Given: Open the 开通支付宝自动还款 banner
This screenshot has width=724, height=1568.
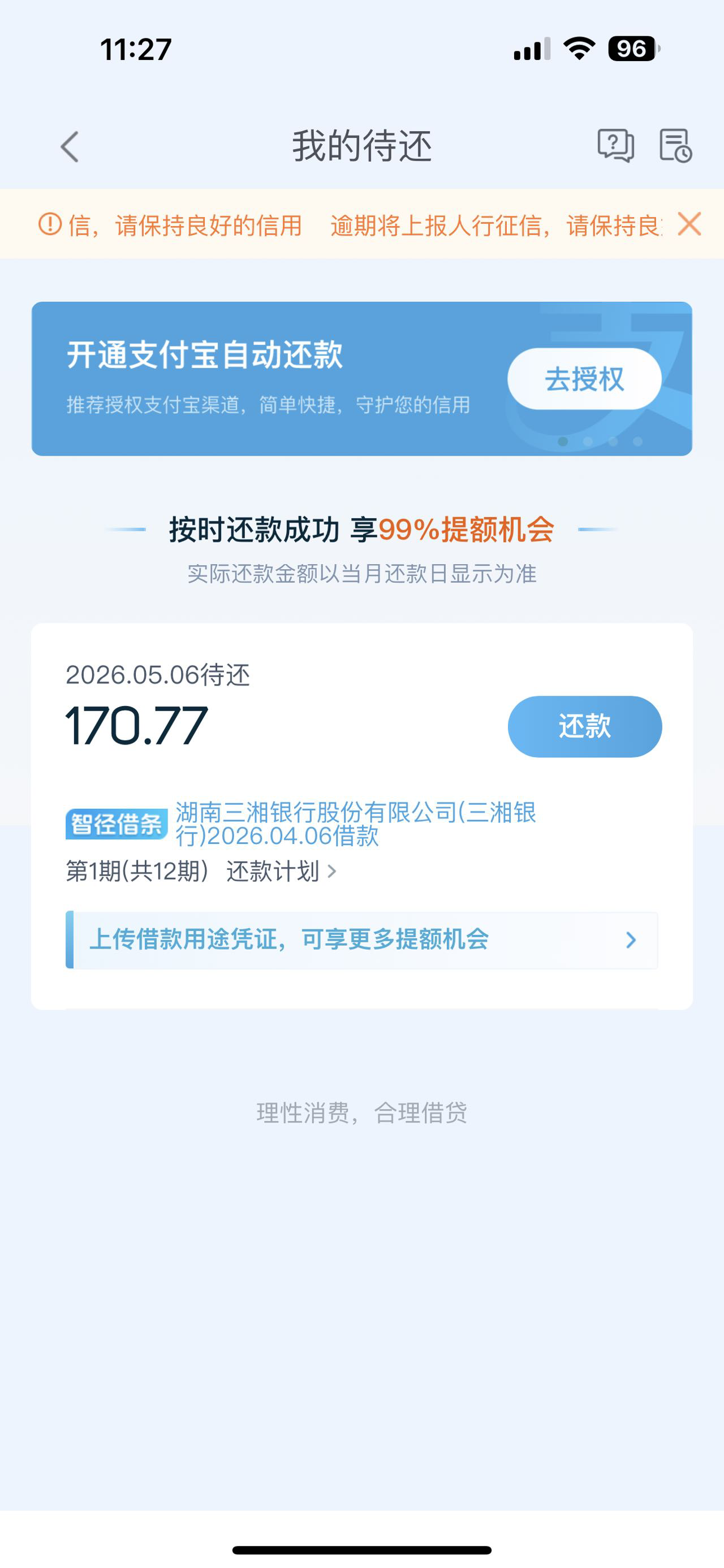Looking at the screenshot, I should [x=361, y=379].
